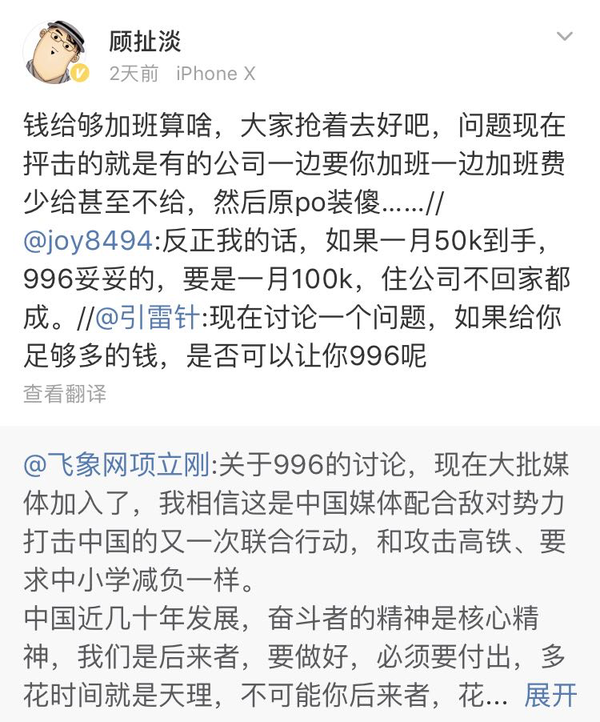Open 顾扯淡's profile avatar
The height and width of the screenshot is (722, 600).
[58, 51]
